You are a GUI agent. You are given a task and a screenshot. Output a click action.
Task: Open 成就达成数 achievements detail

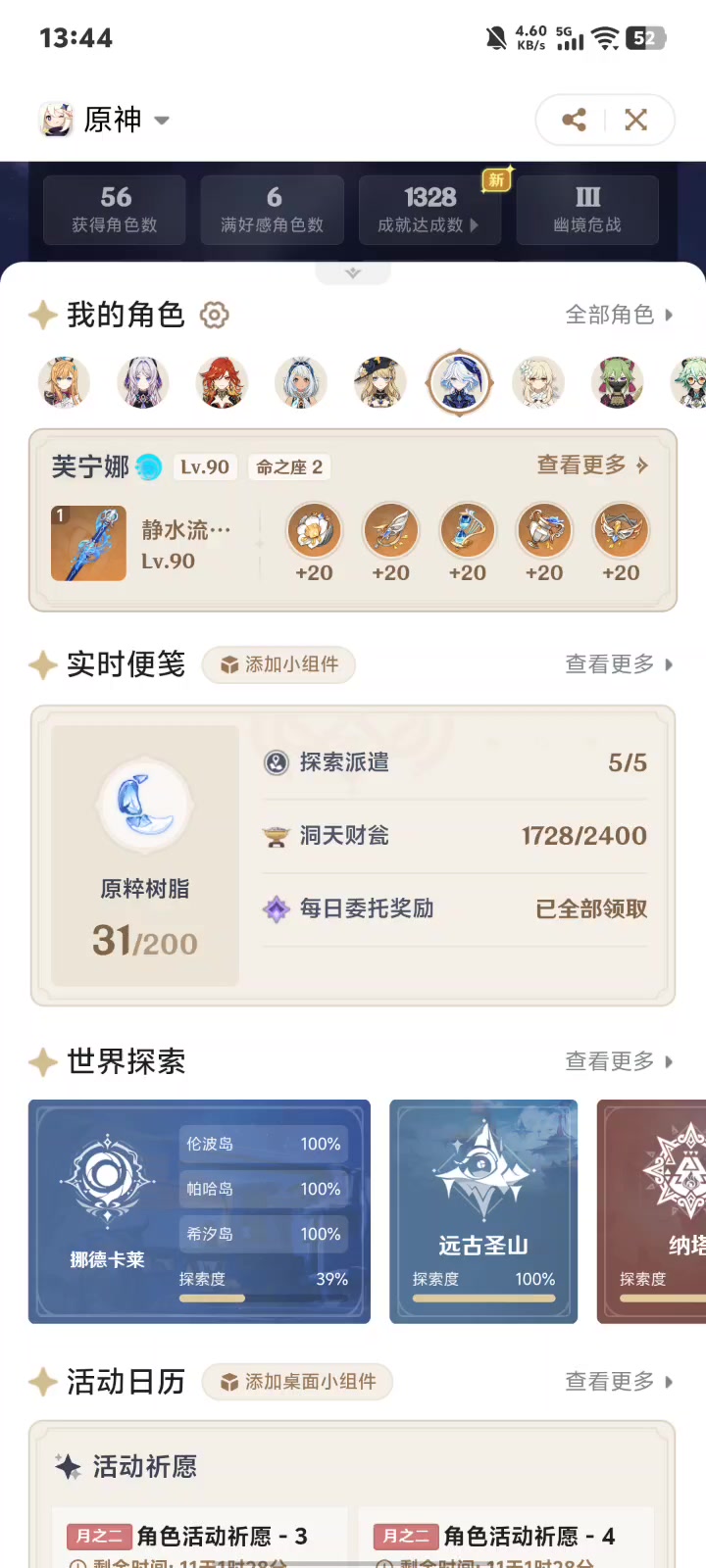pos(429,210)
